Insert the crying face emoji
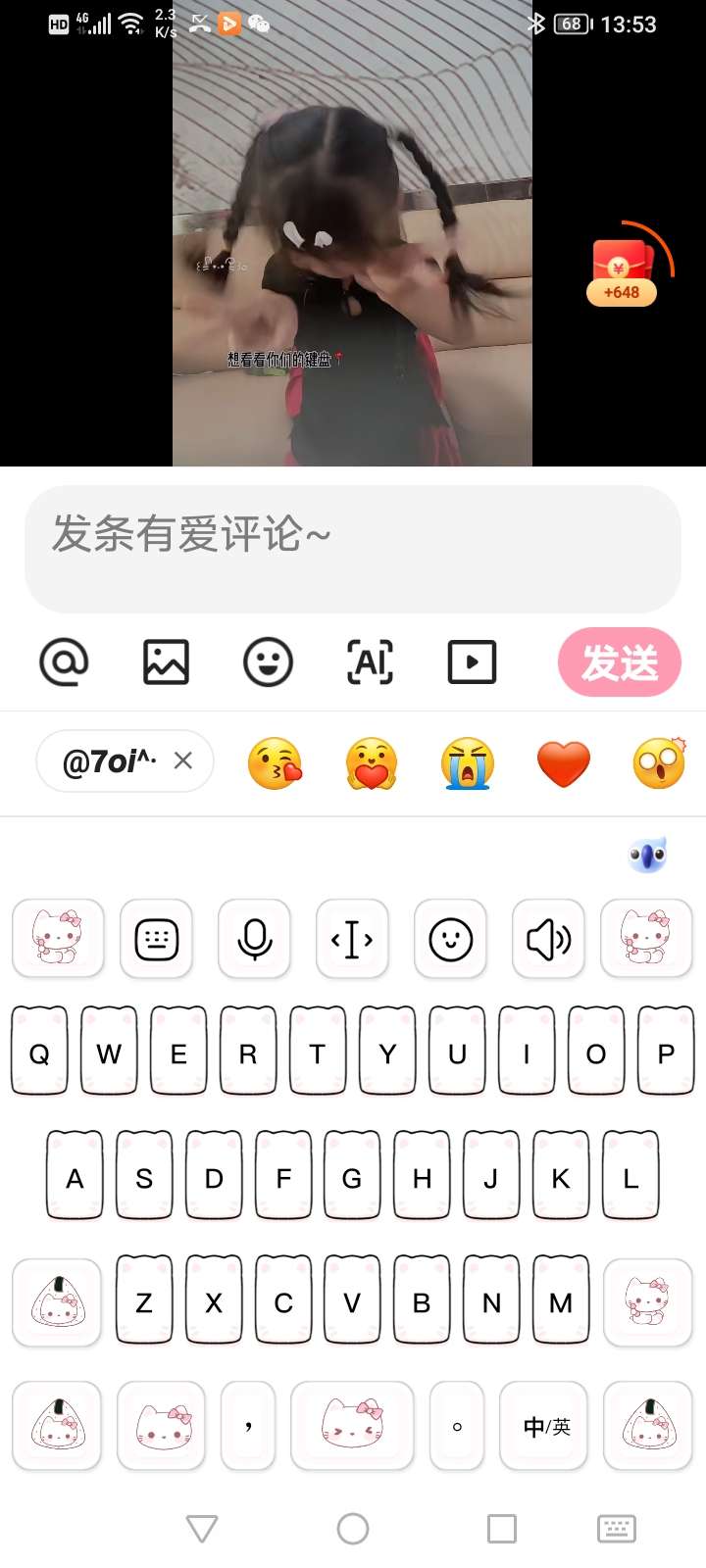706x1568 pixels. [467, 763]
